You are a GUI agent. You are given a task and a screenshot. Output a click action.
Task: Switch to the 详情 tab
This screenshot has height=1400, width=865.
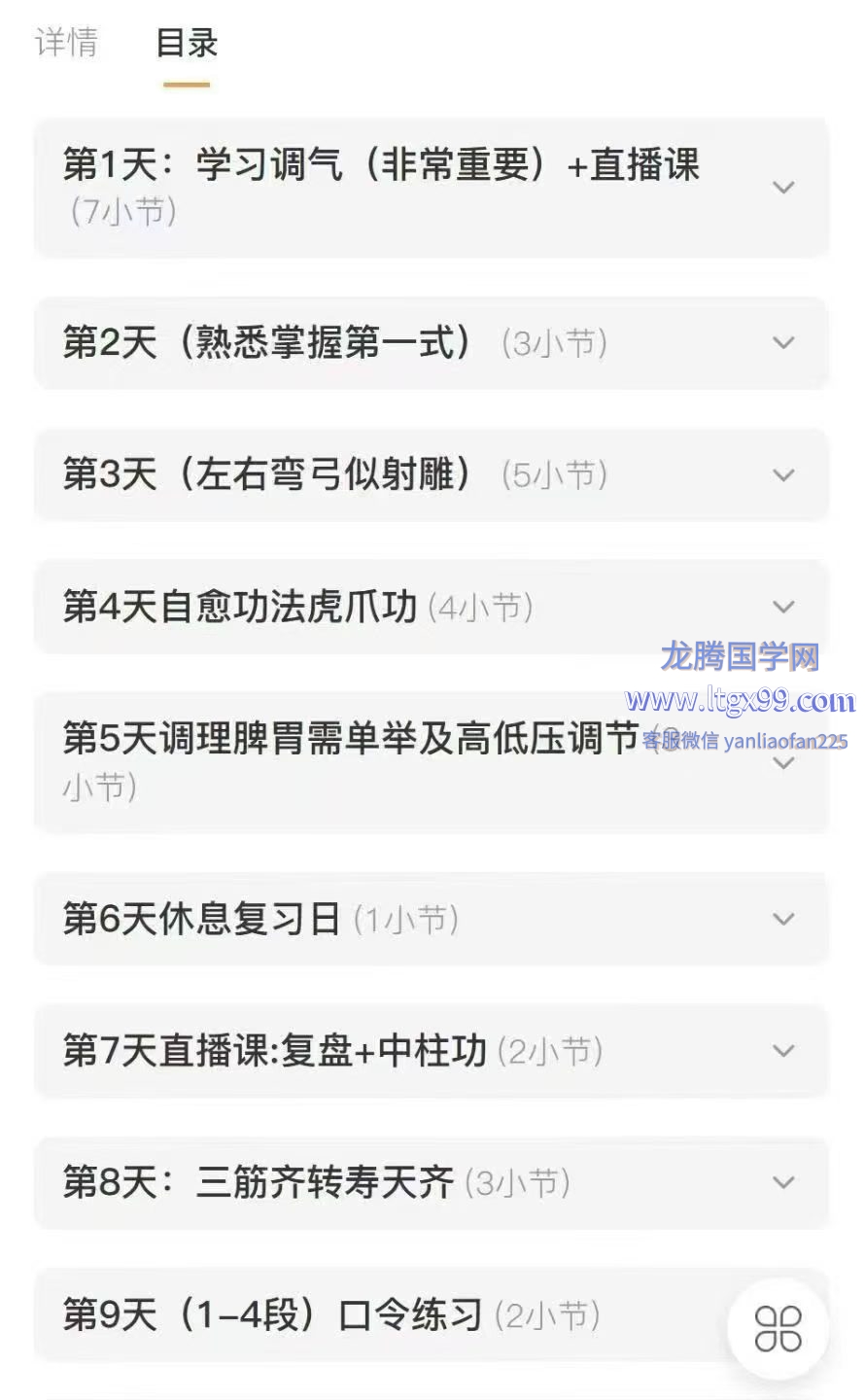coord(66,43)
